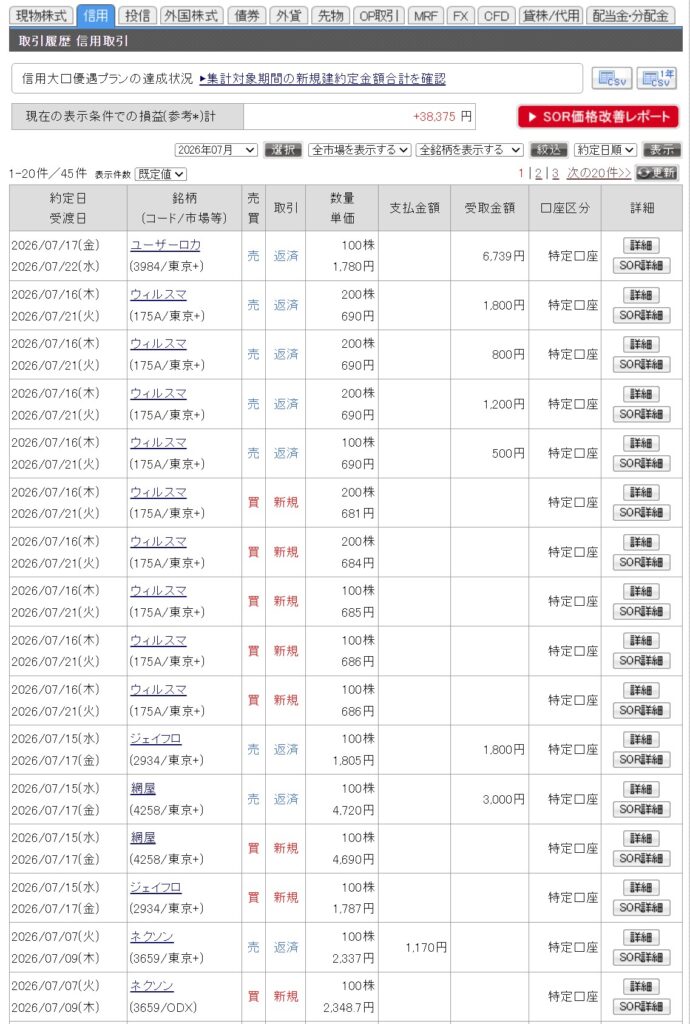
Task: Tap 詳細 for the ユーザーローカ trade
Action: pyautogui.click(x=641, y=246)
